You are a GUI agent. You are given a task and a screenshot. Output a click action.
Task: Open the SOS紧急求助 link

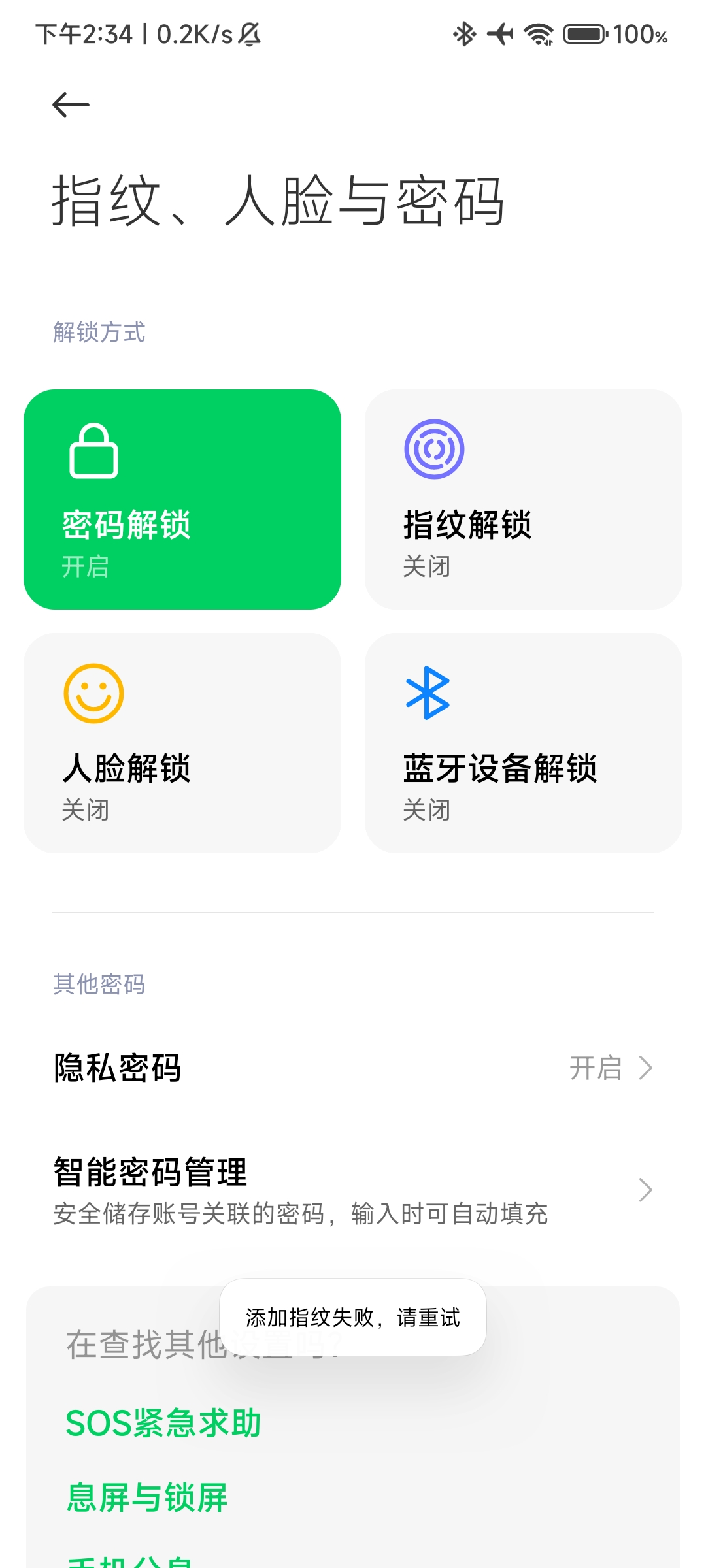click(163, 1423)
